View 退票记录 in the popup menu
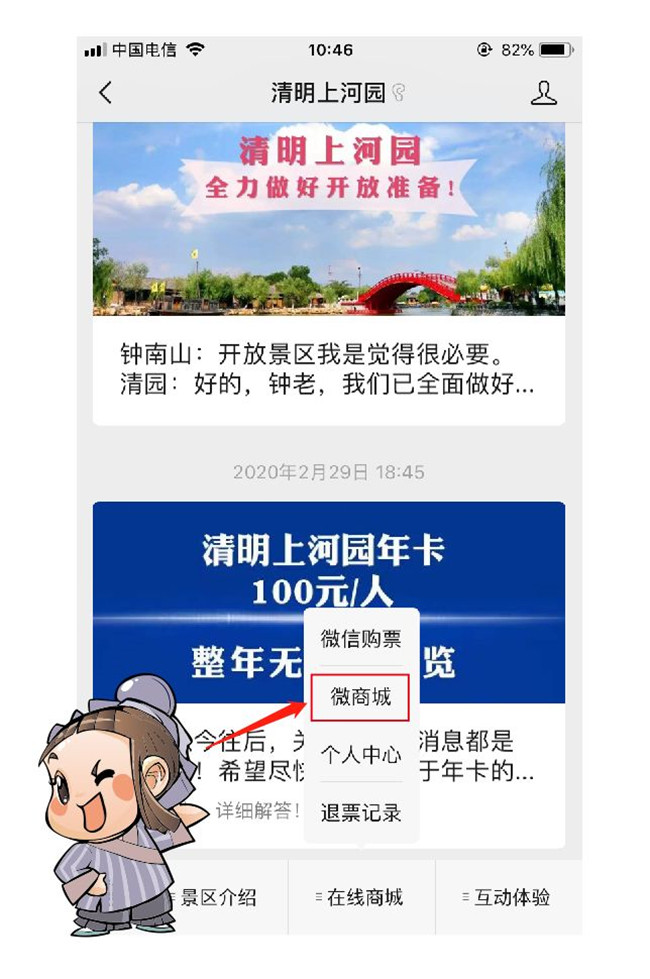 point(361,812)
